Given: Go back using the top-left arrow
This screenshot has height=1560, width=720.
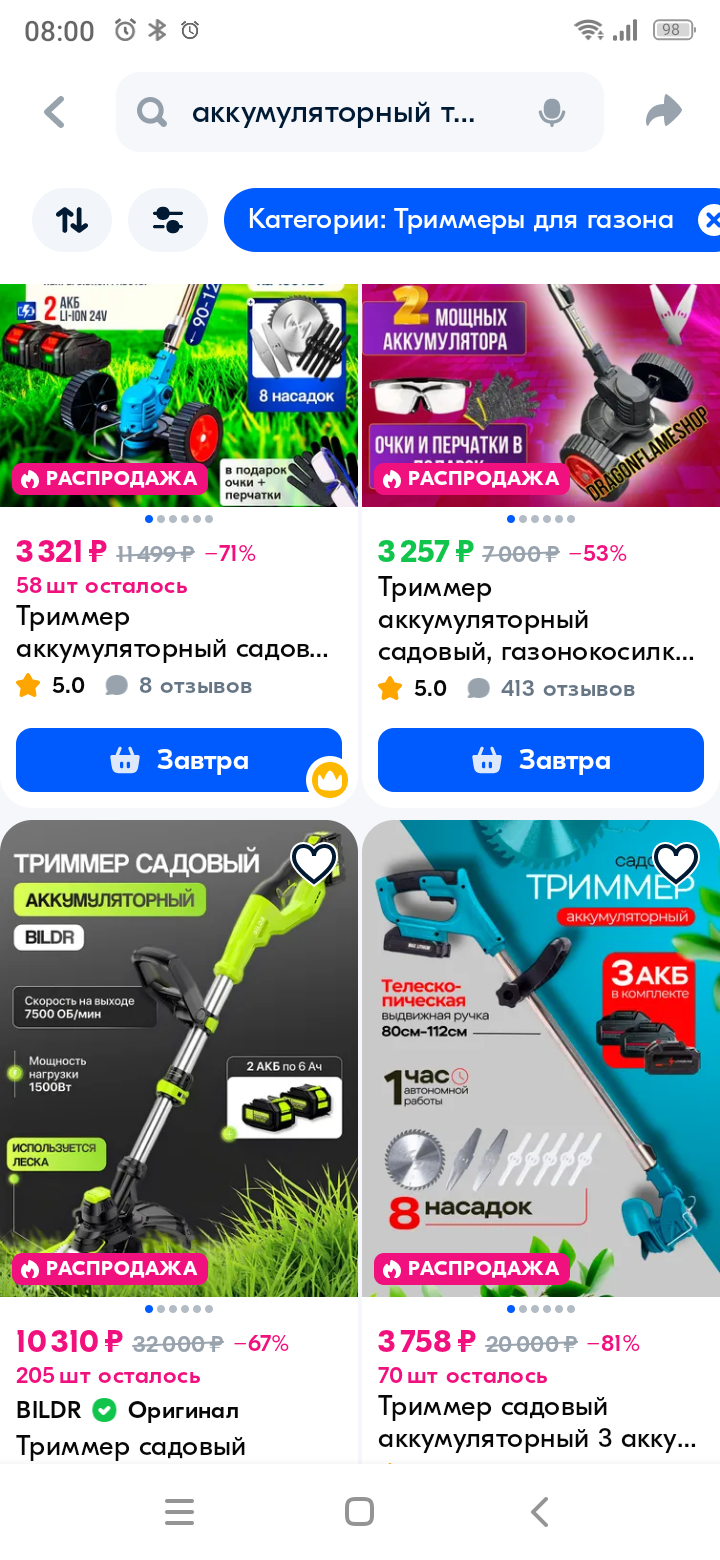Looking at the screenshot, I should (x=55, y=112).
